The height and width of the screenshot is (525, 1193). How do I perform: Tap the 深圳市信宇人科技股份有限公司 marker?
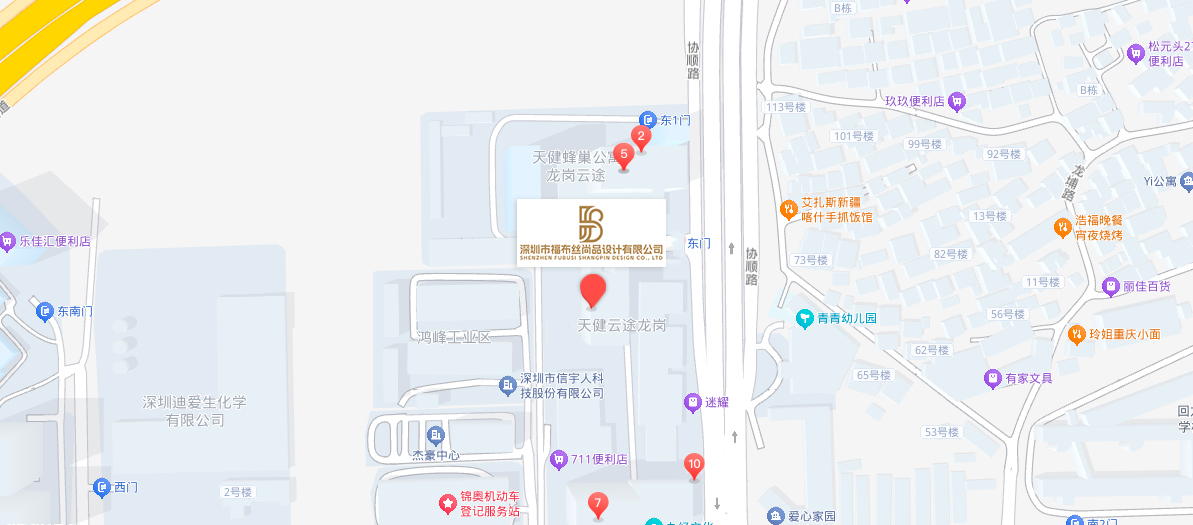point(508,385)
